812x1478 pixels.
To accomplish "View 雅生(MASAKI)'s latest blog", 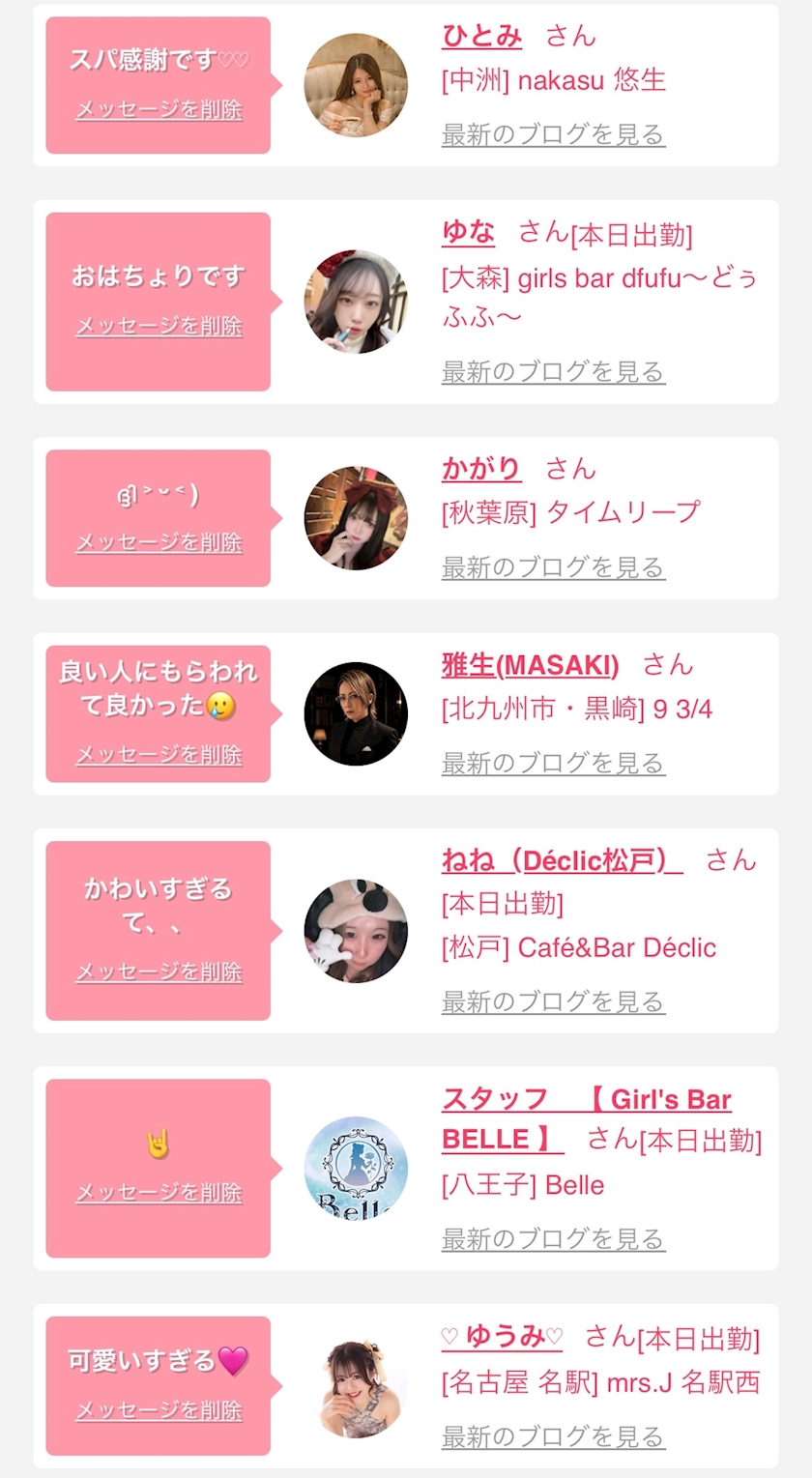I will [x=553, y=764].
